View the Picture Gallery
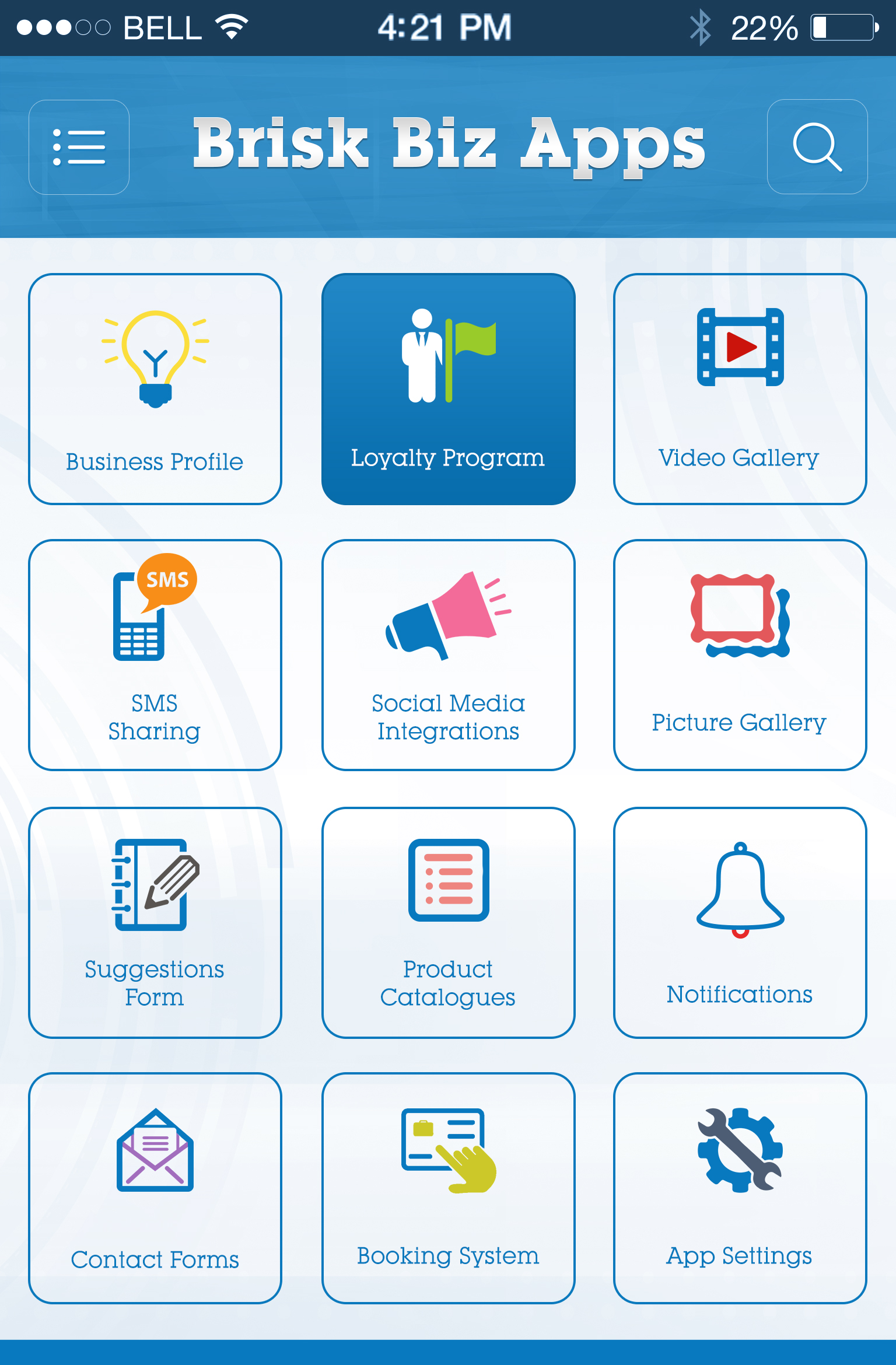The width and height of the screenshot is (896, 1365). point(740,655)
